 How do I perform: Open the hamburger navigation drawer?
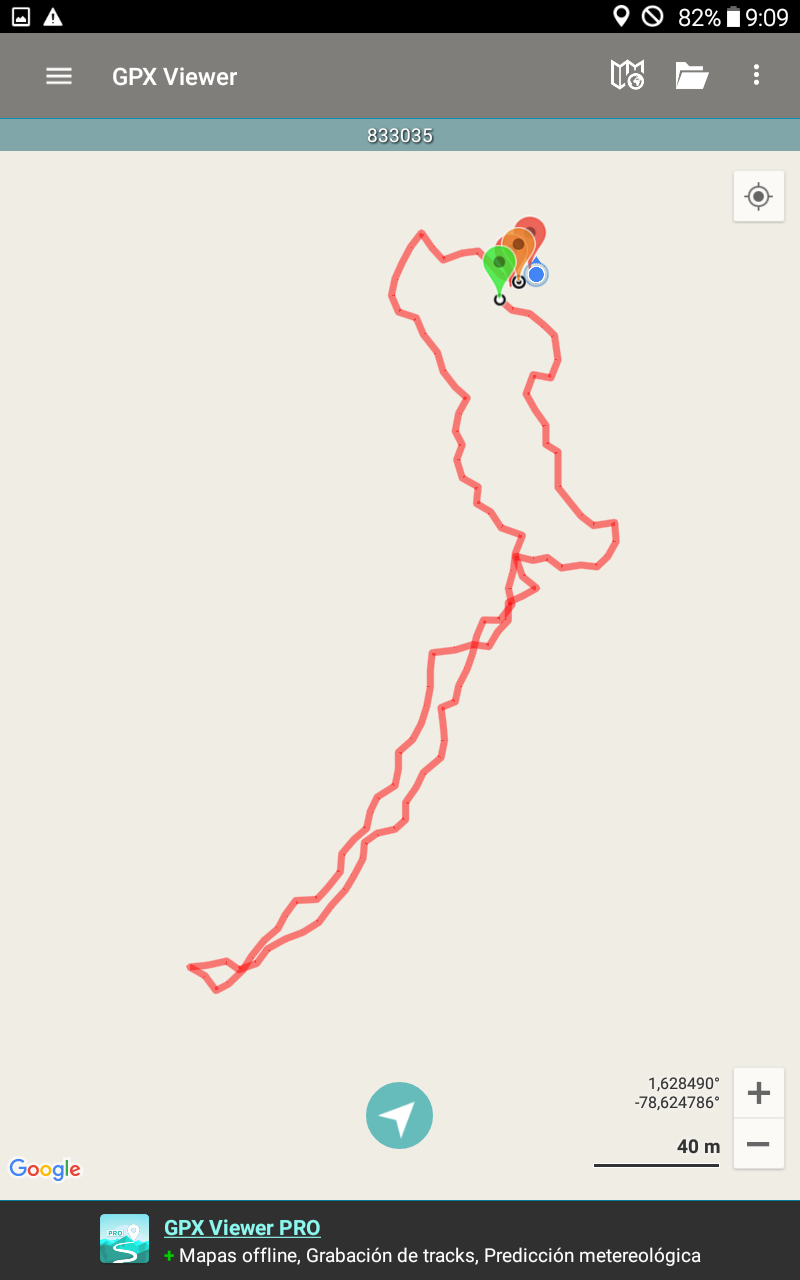coord(59,76)
